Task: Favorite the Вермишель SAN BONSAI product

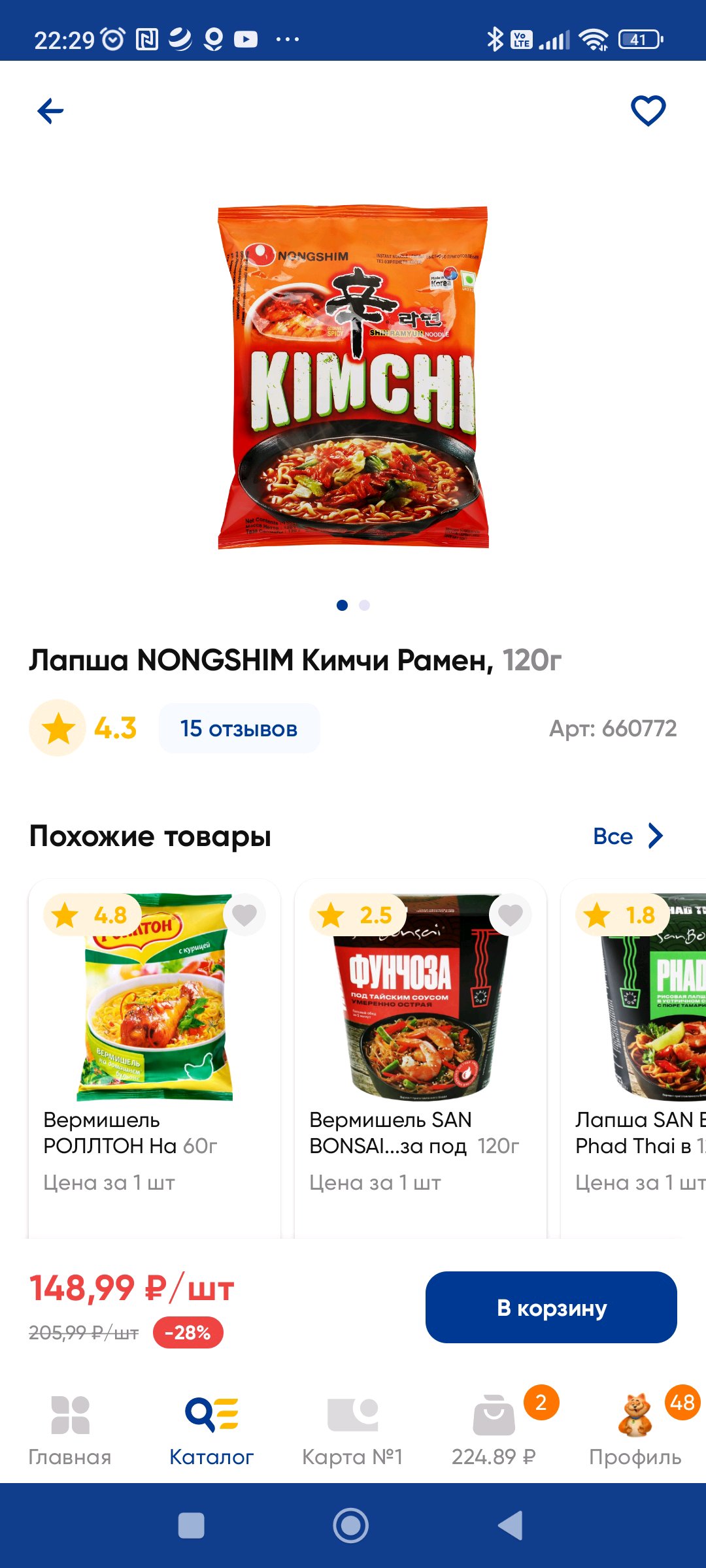Action: click(x=511, y=915)
